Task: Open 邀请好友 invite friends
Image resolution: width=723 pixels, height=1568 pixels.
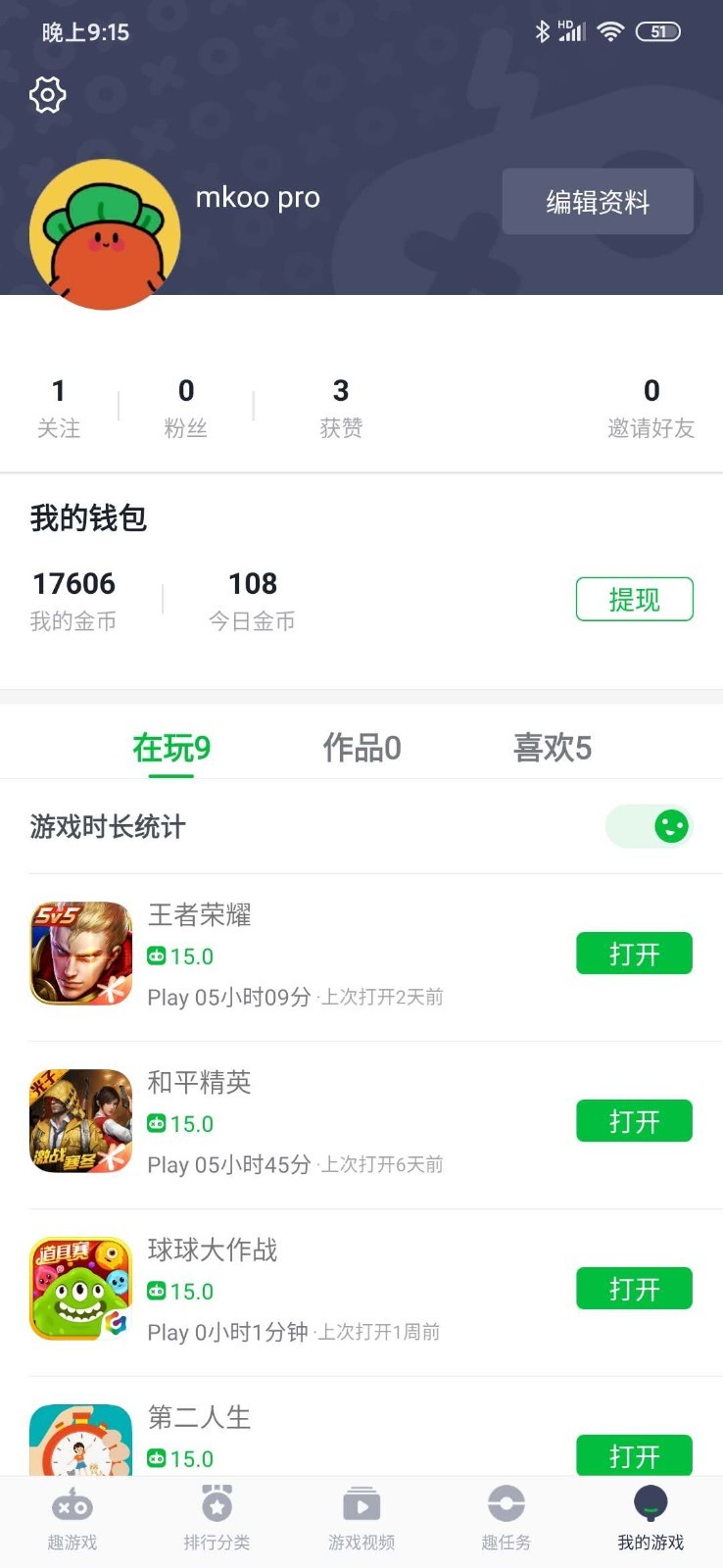Action: (x=651, y=408)
